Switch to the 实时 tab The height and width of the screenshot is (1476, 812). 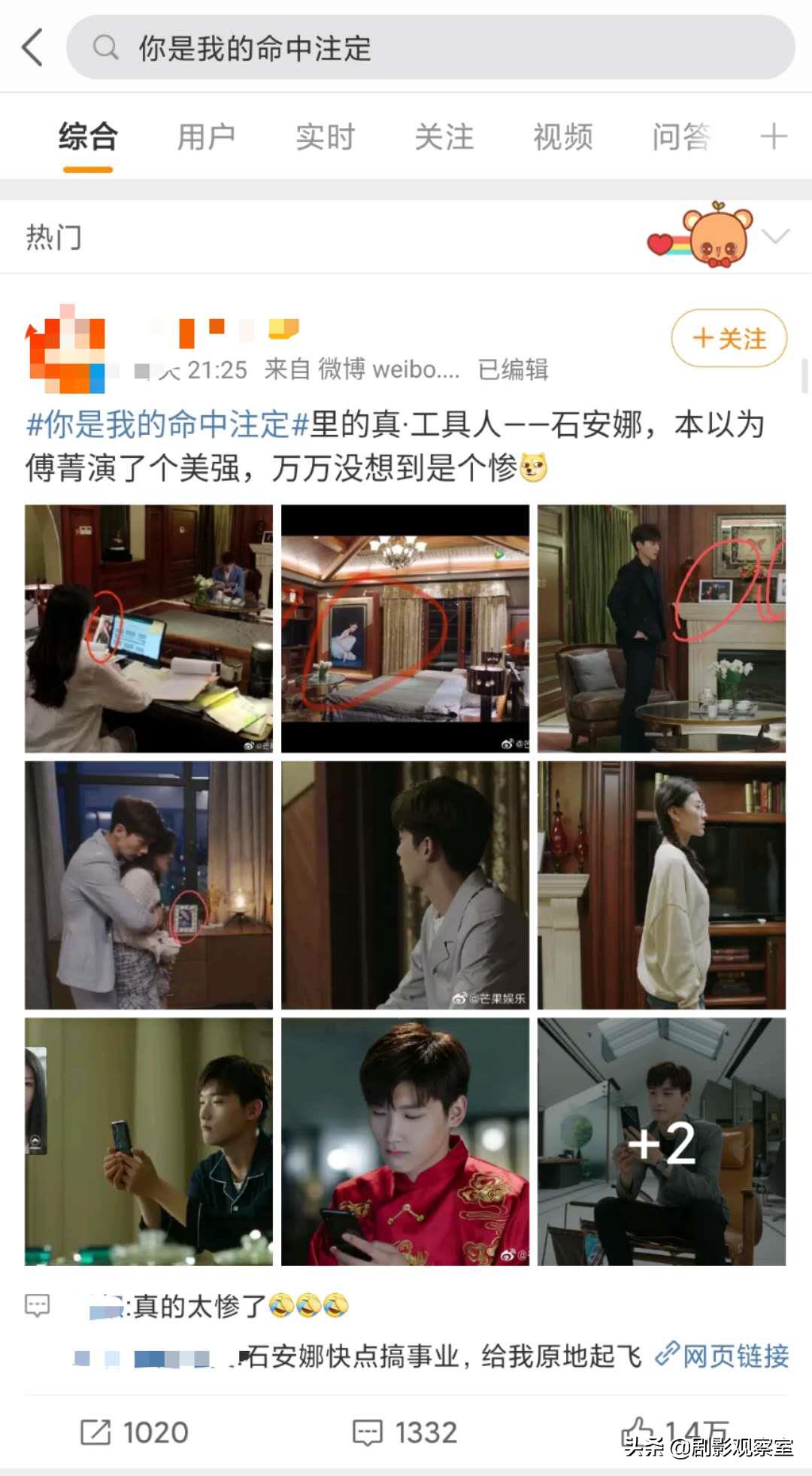tap(325, 138)
